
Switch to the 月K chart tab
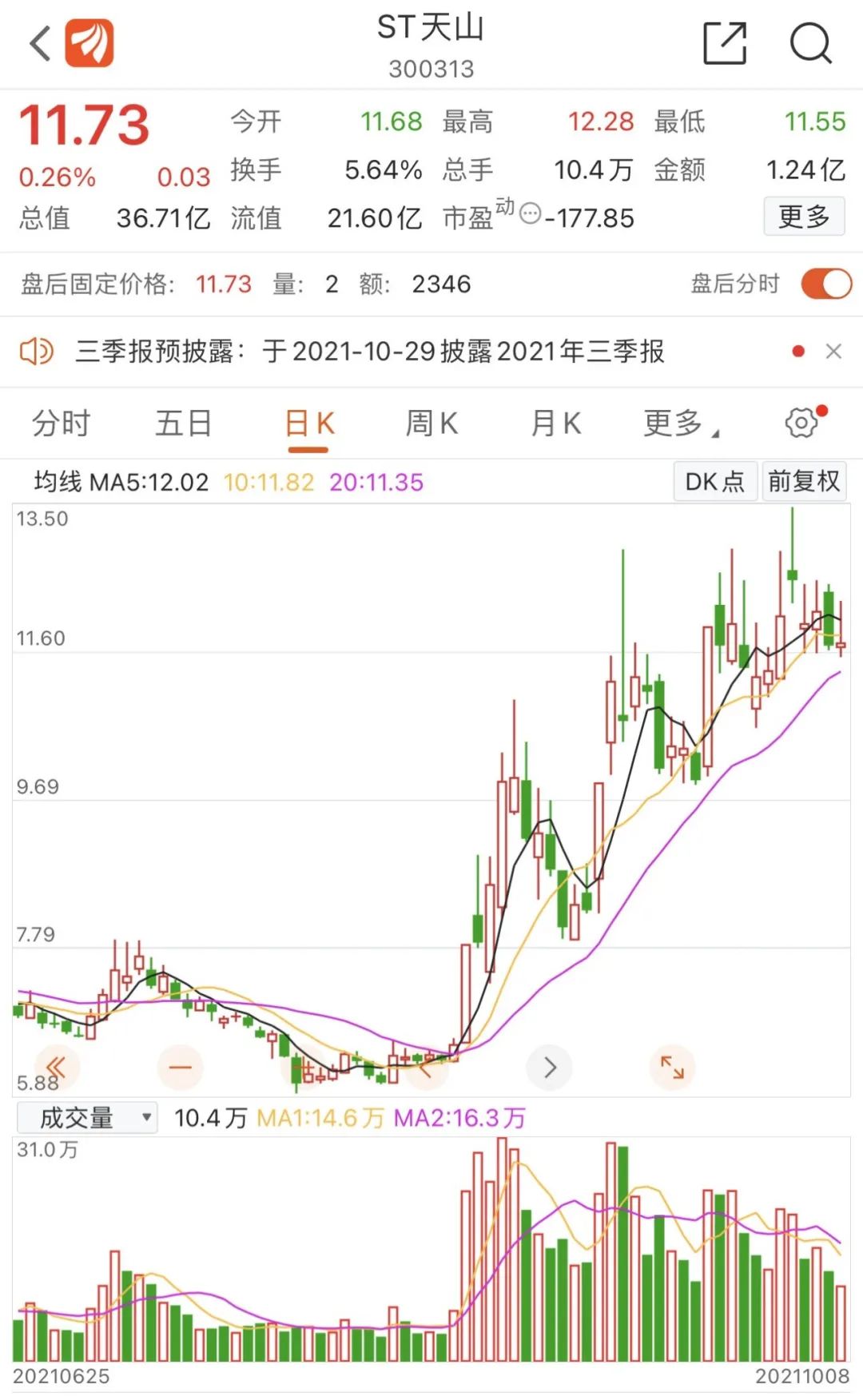(x=556, y=424)
